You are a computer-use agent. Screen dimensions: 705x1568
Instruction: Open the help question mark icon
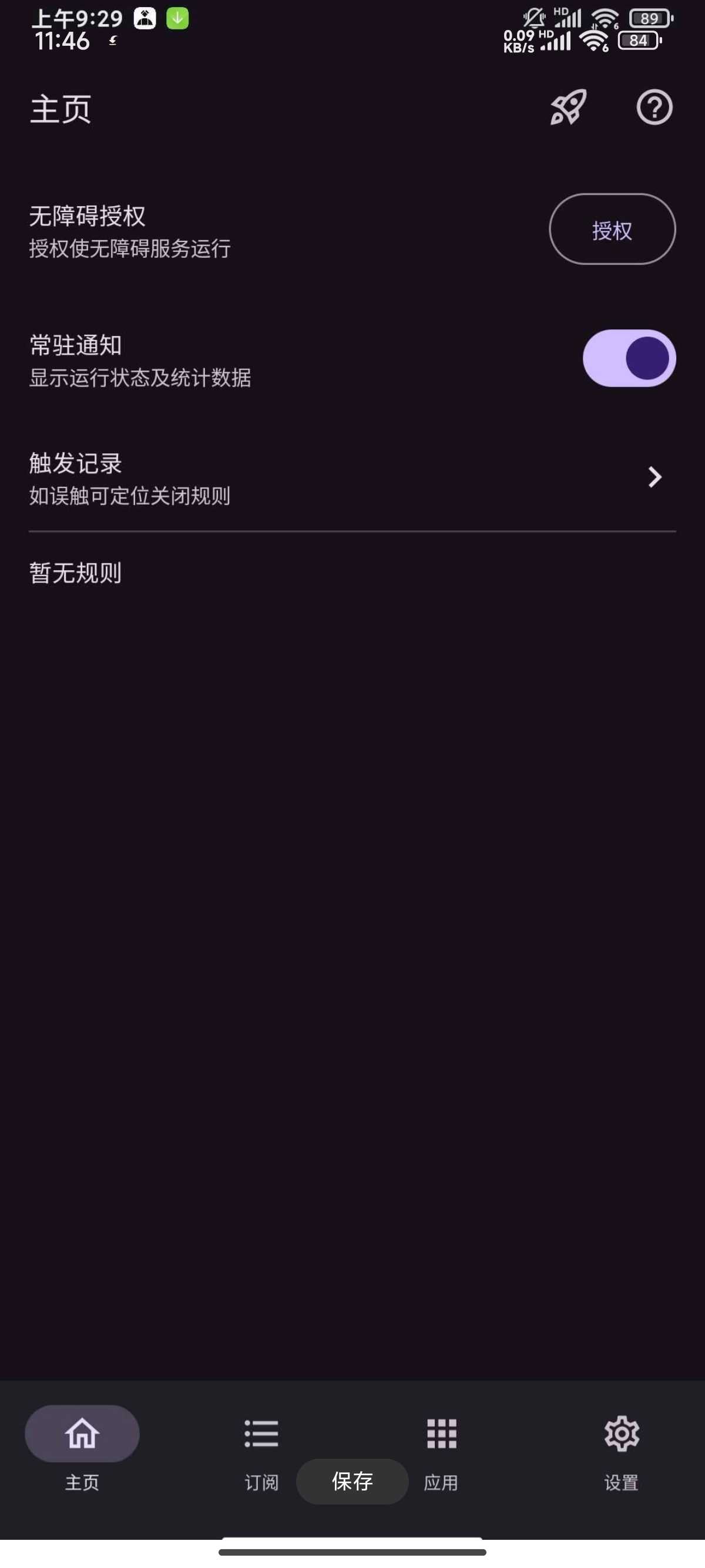point(654,107)
